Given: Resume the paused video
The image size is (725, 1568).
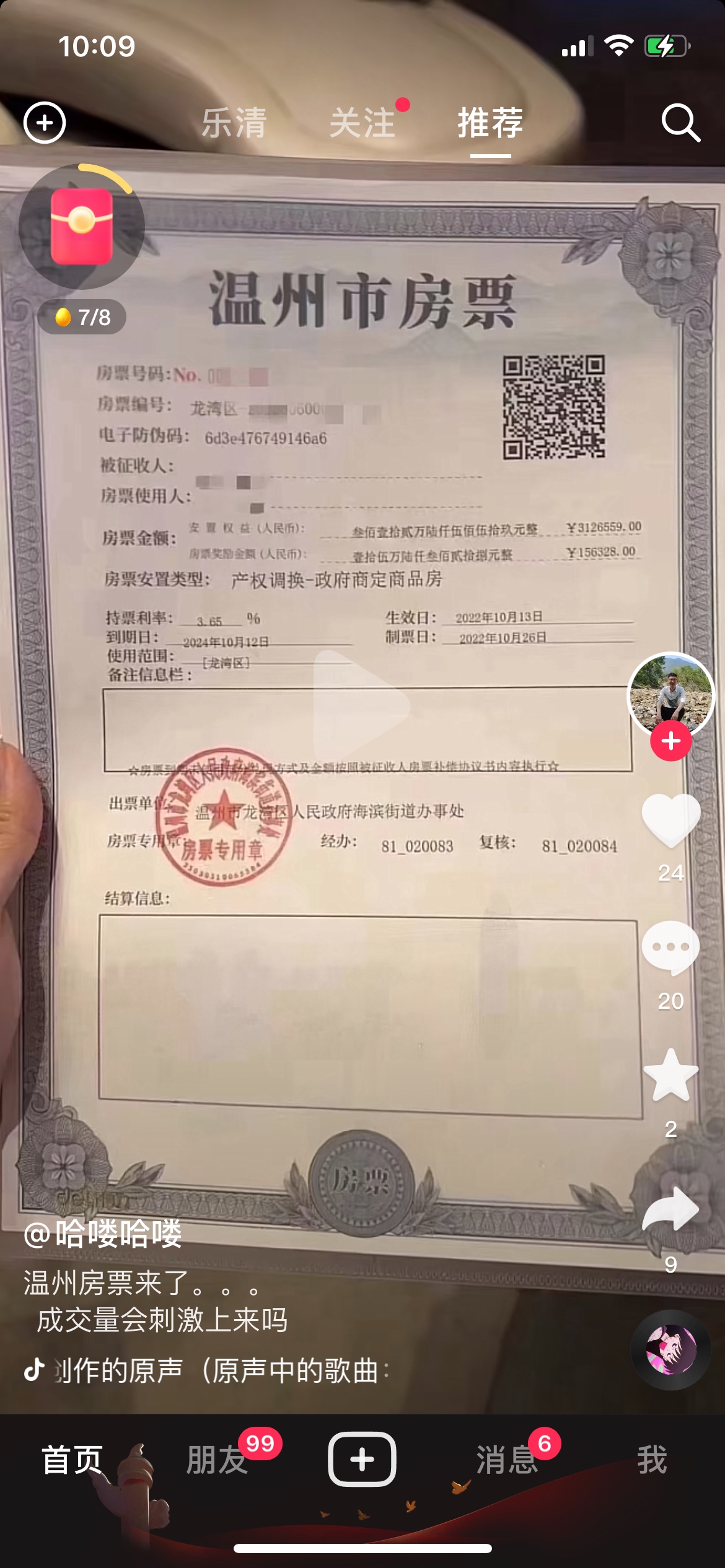Looking at the screenshot, I should pos(361,706).
